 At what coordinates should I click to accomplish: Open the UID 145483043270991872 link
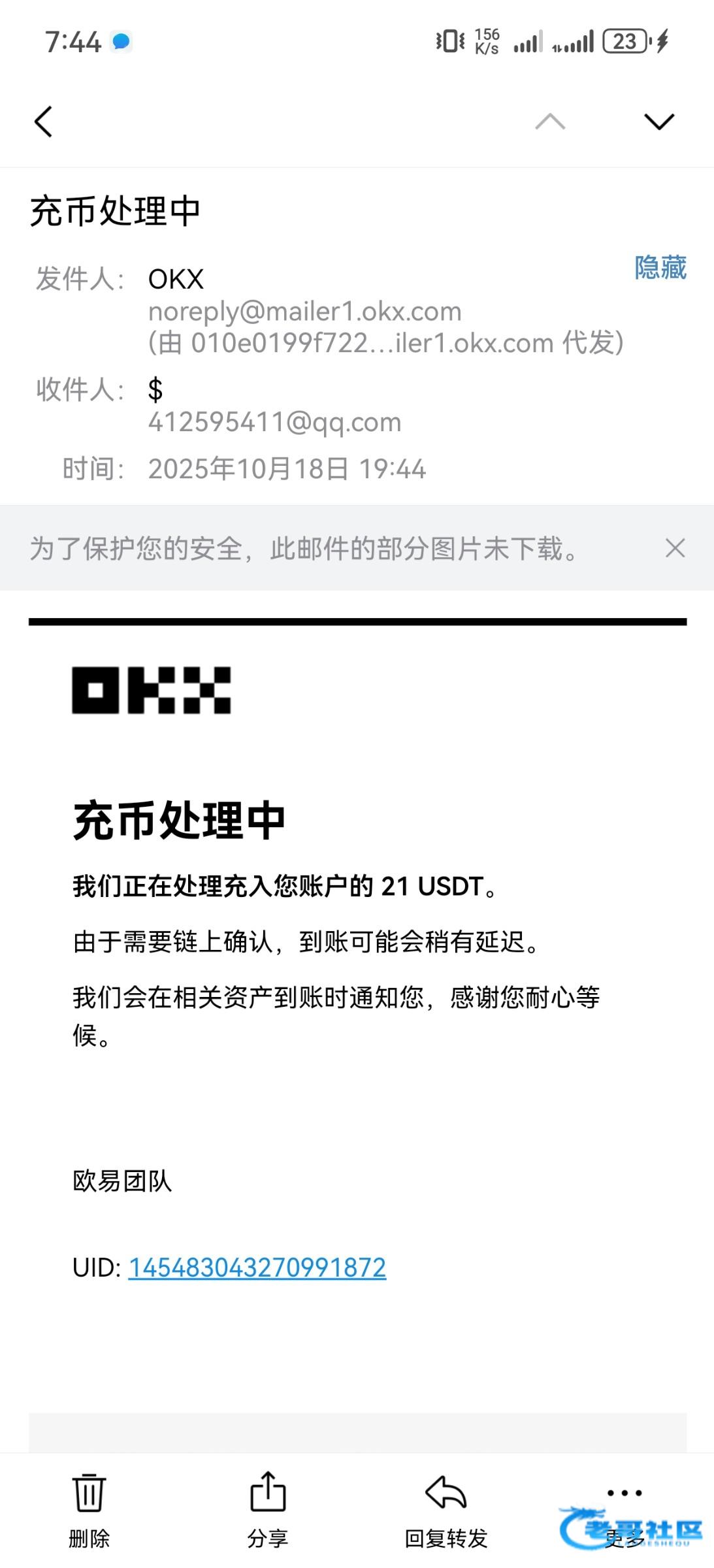[257, 1268]
